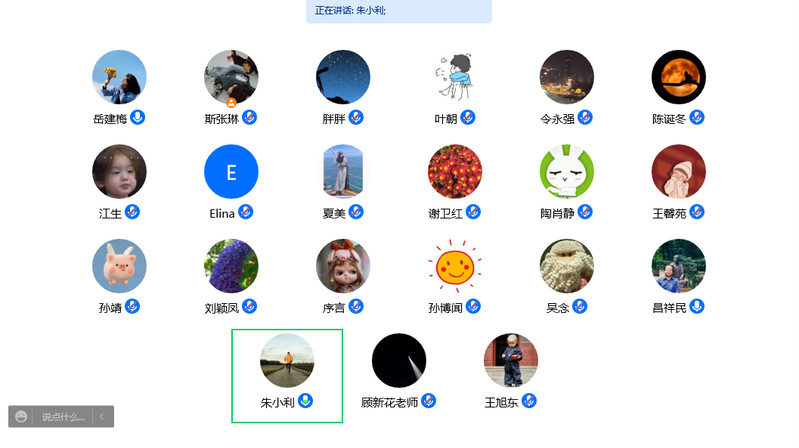Image resolution: width=799 pixels, height=448 pixels.
Task: Open 刘颖凤's participant tile
Action: [x=231, y=266]
